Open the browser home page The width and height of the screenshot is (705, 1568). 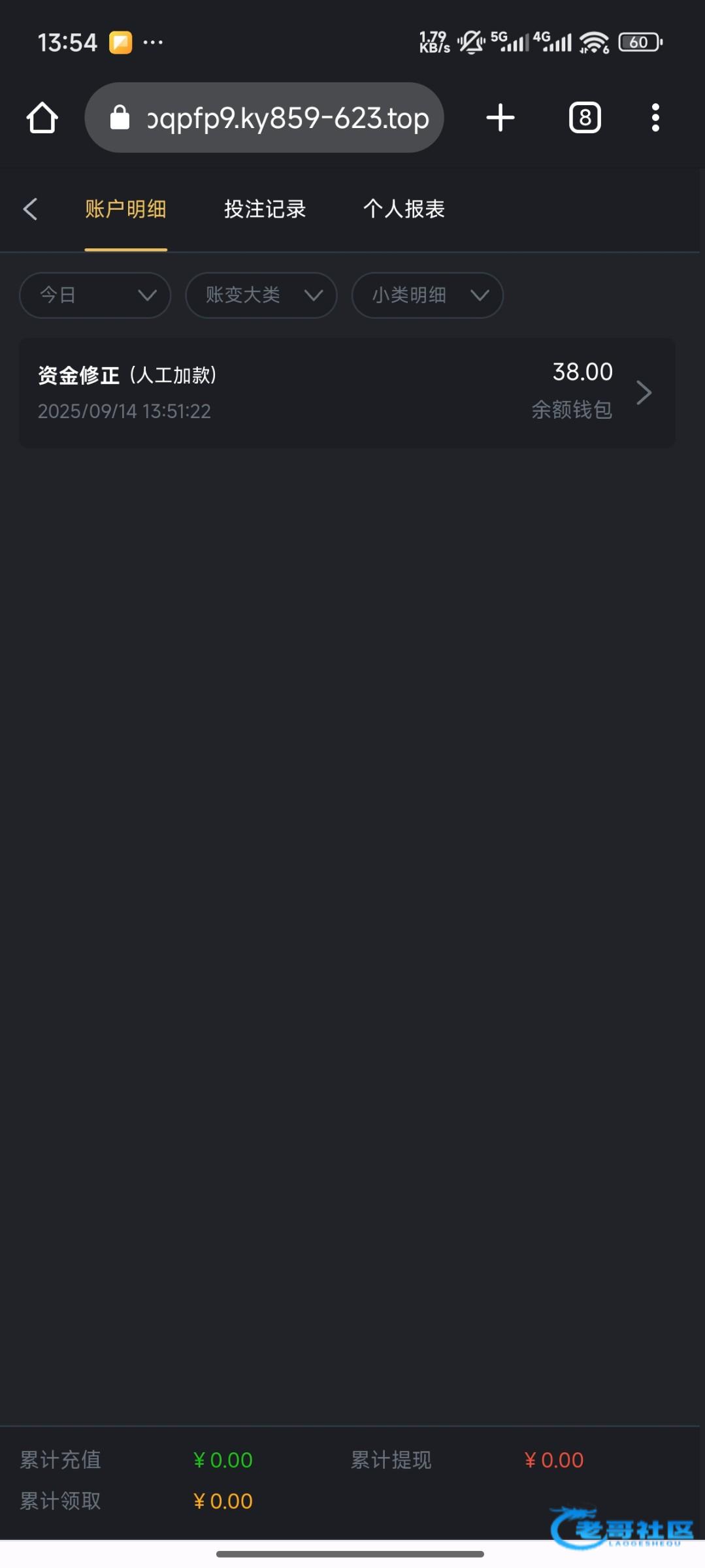tap(42, 118)
